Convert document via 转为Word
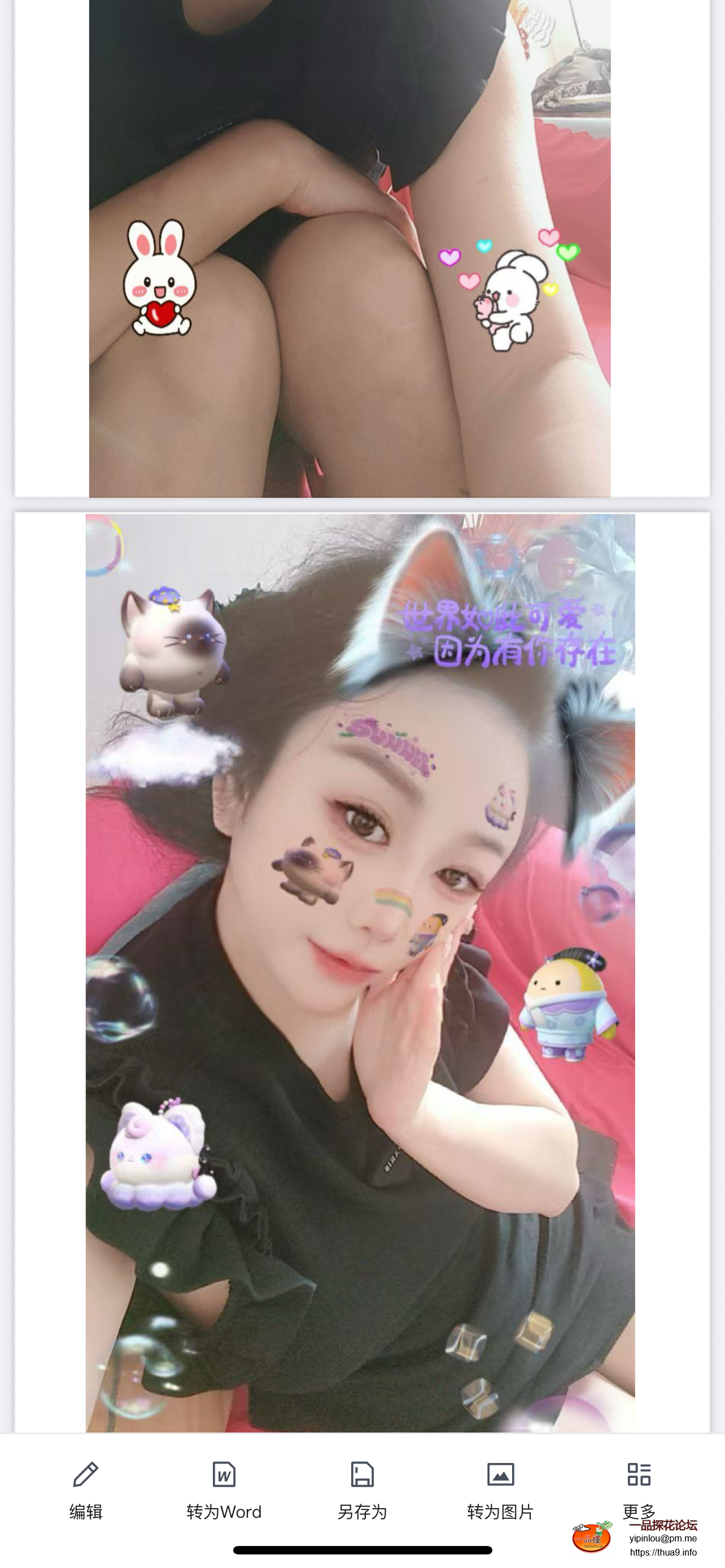This screenshot has height=1568, width=725. click(224, 1489)
